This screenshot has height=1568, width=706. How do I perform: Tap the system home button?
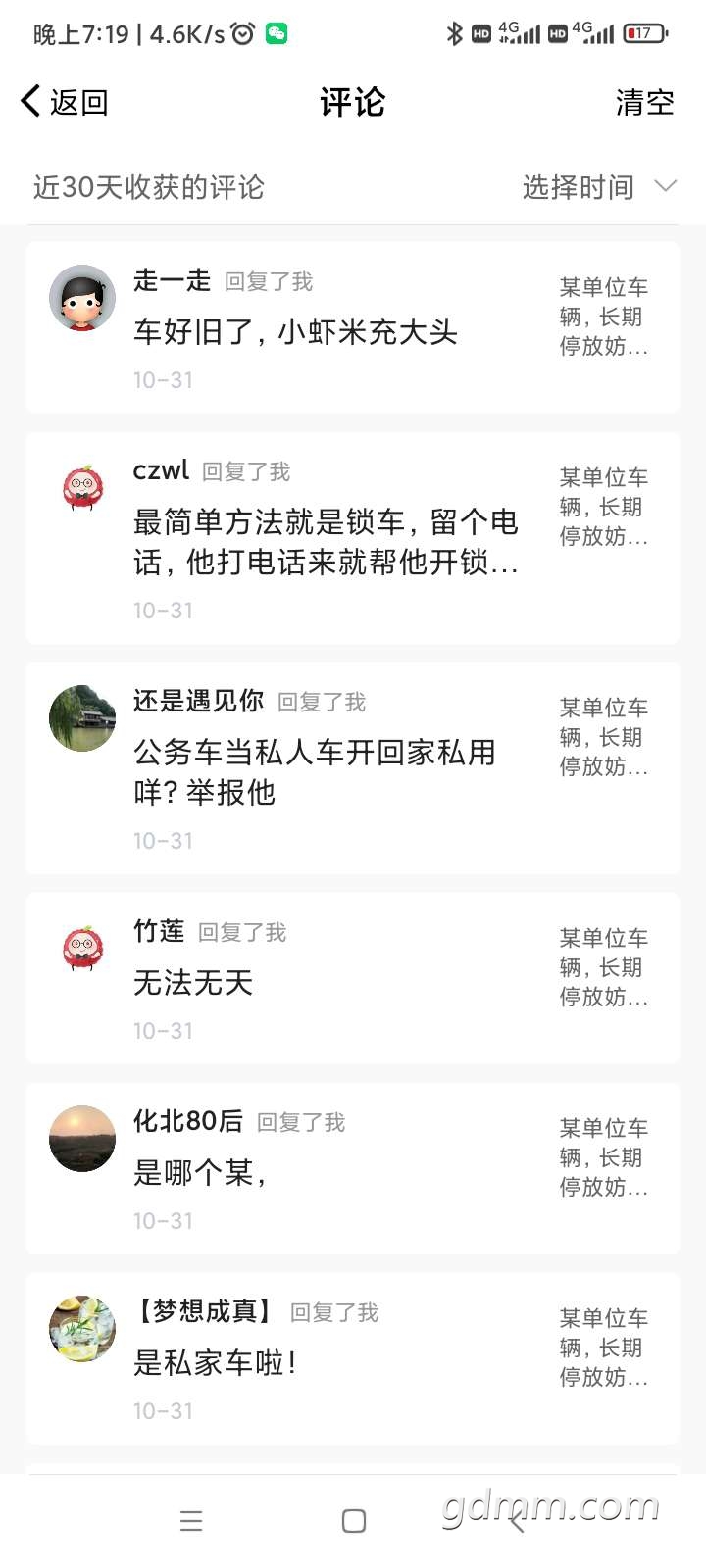tap(354, 1520)
